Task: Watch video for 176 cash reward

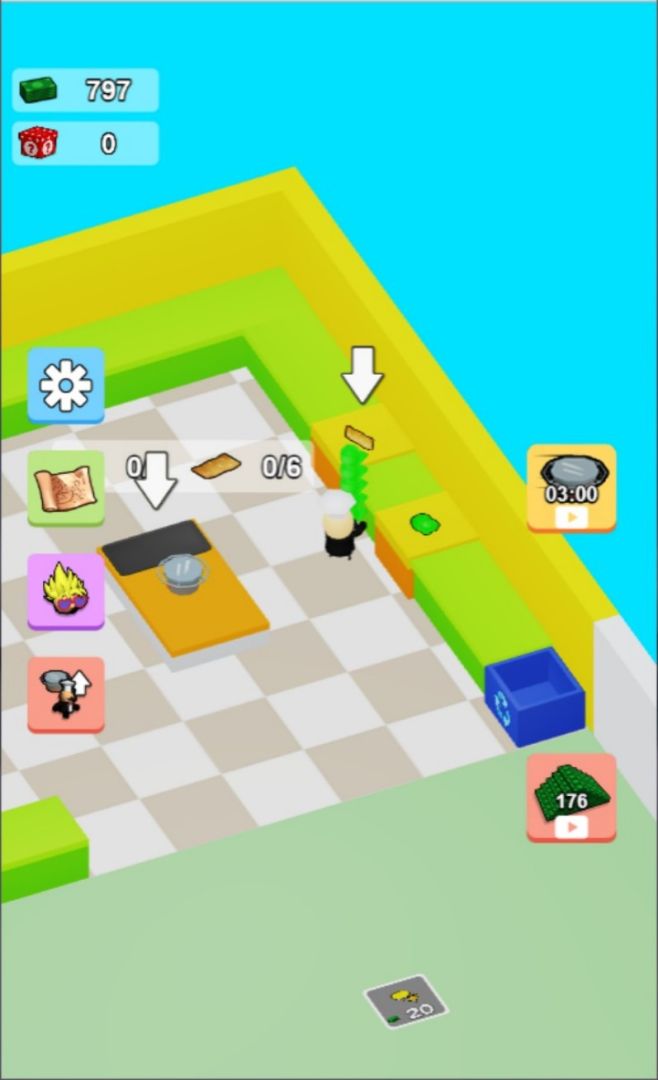Action: [571, 797]
